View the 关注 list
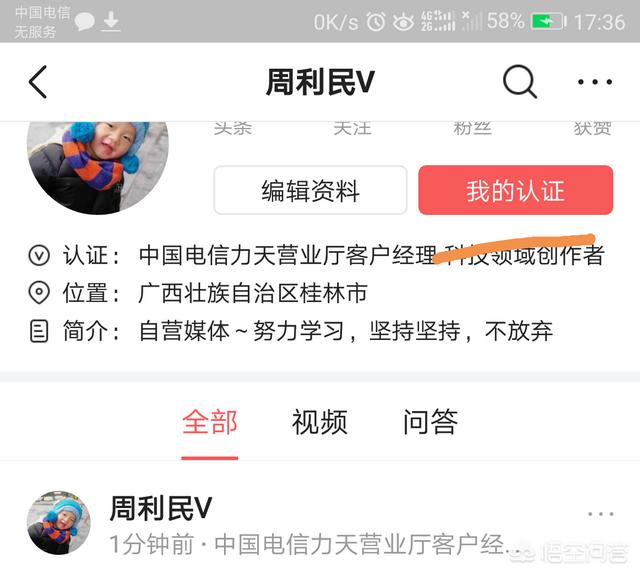 click(352, 128)
